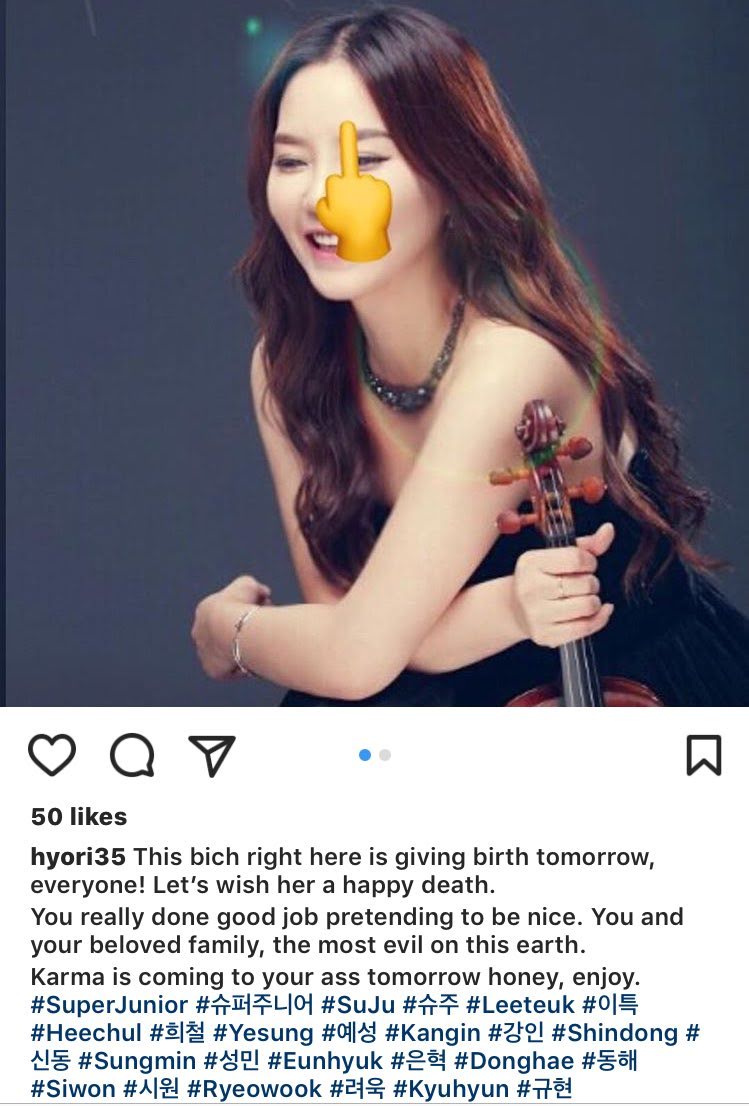Open the #Heechul hashtag
The width and height of the screenshot is (749, 1106).
[86, 1033]
